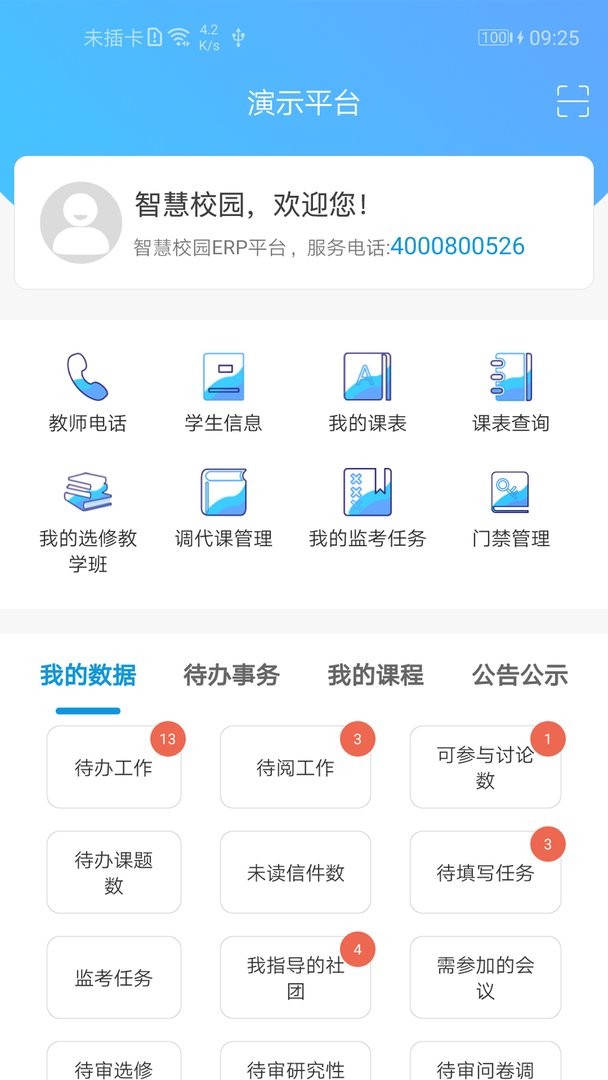
Task: Tap the user profile avatar
Action: [81, 222]
